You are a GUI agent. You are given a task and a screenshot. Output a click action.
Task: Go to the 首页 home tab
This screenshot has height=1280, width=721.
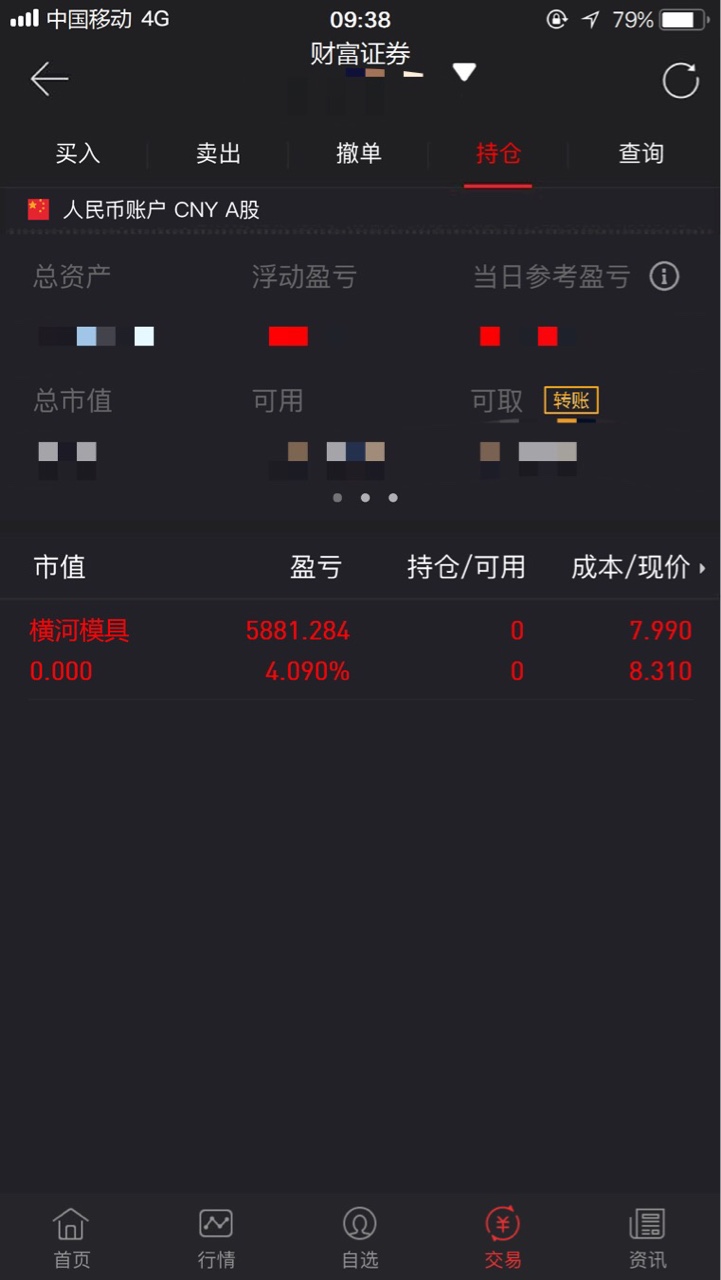point(71,1237)
